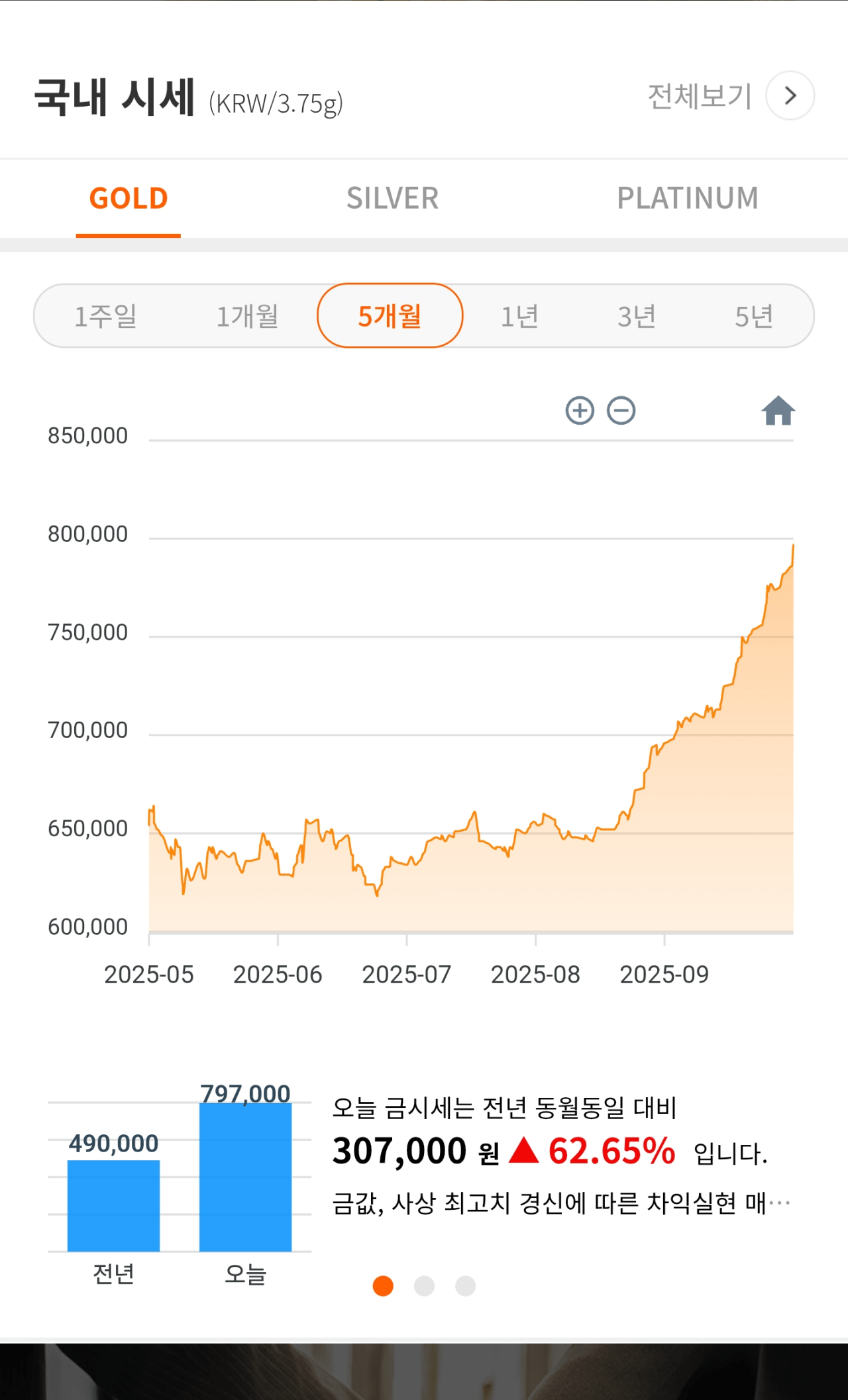Switch to the SILVER tab
Screen dimensions: 848x1400
pyautogui.click(x=392, y=198)
